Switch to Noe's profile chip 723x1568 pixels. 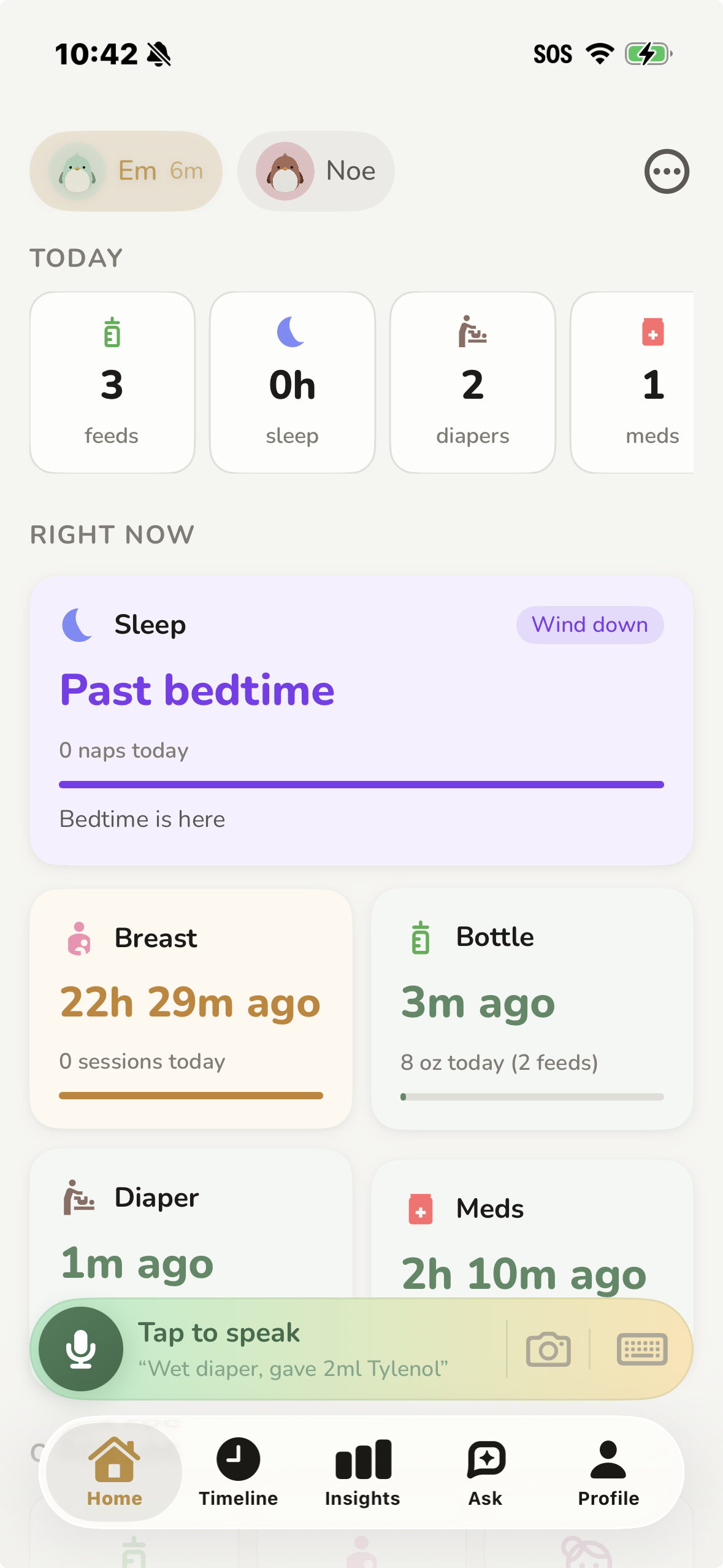coord(315,171)
